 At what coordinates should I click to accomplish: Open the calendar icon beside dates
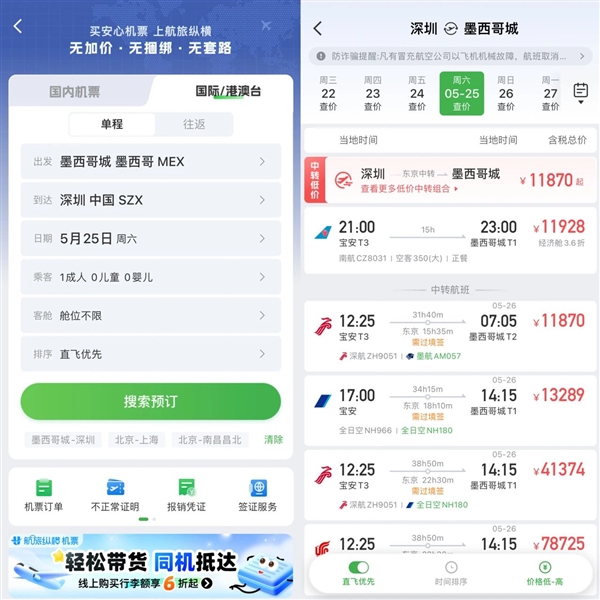coord(581,92)
